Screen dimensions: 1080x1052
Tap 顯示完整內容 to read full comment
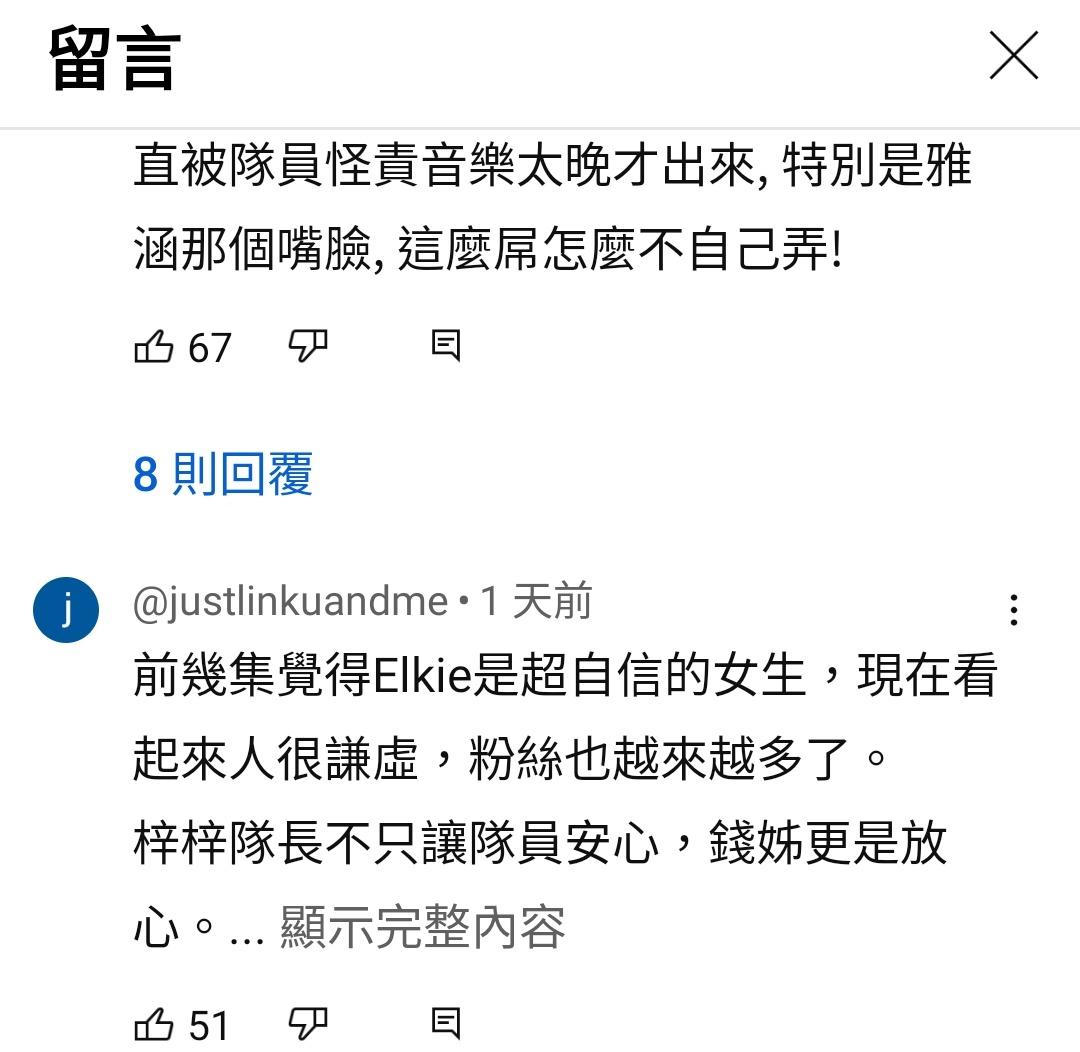coord(422,927)
